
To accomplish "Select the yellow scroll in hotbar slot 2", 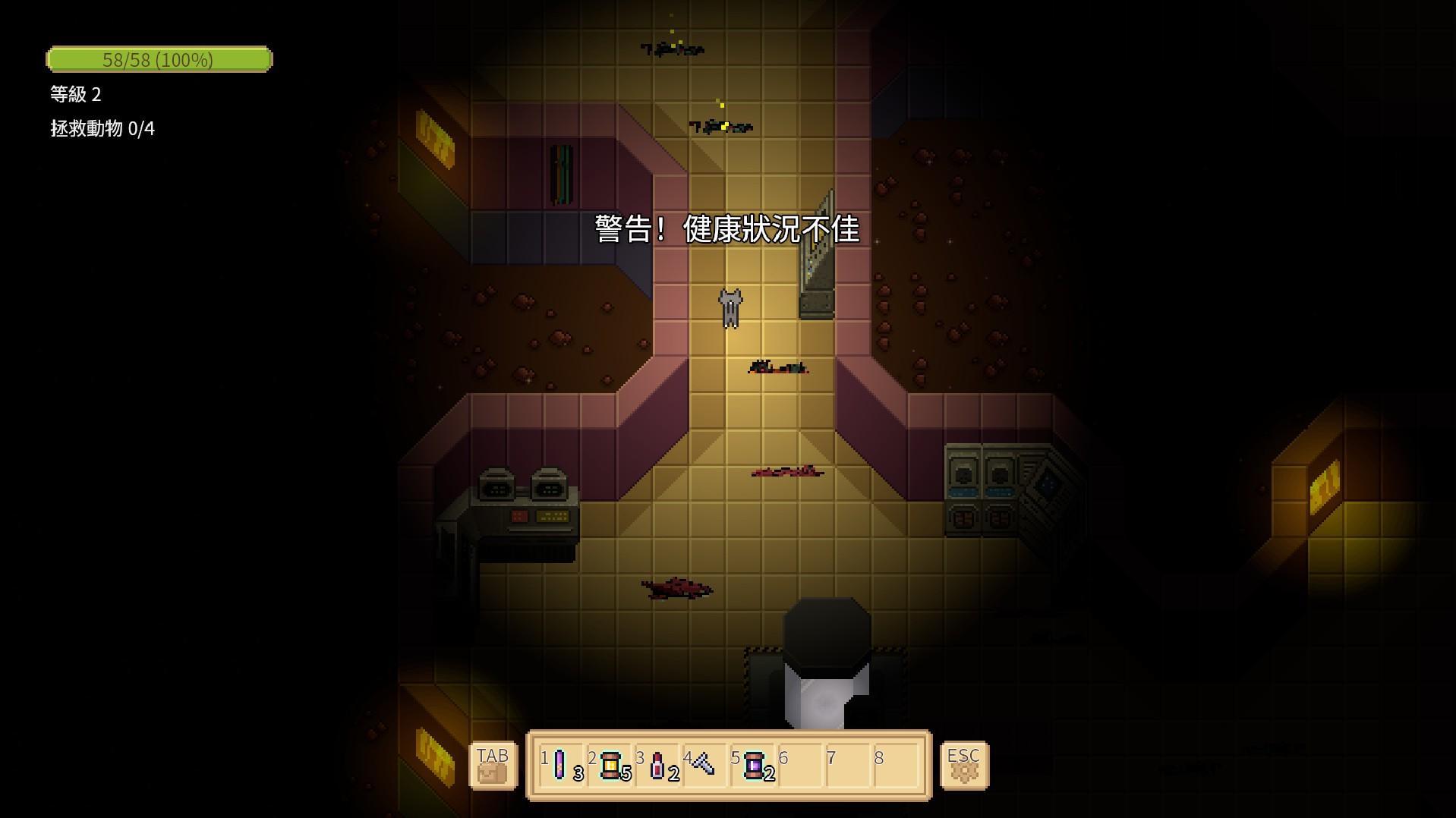I will 610,765.
